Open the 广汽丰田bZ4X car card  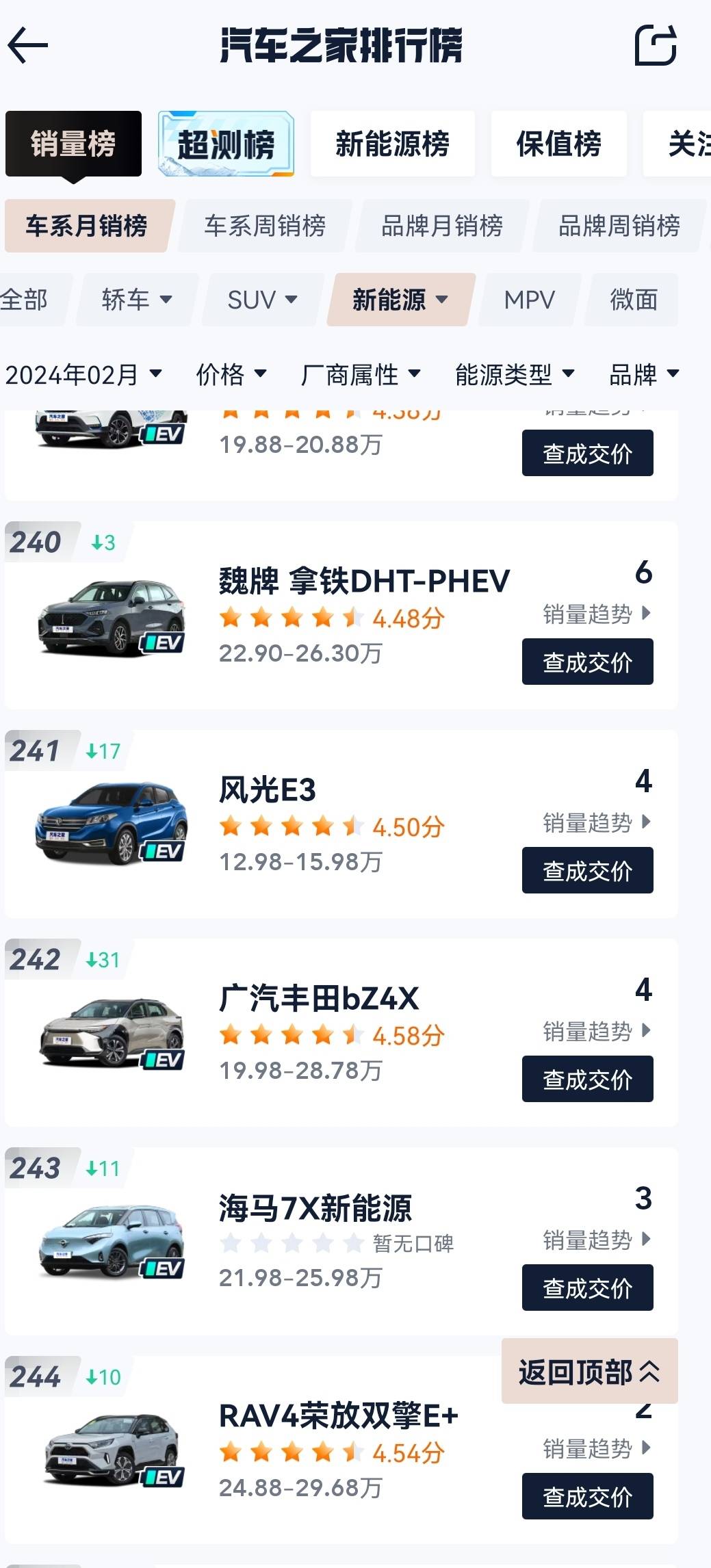click(318, 999)
